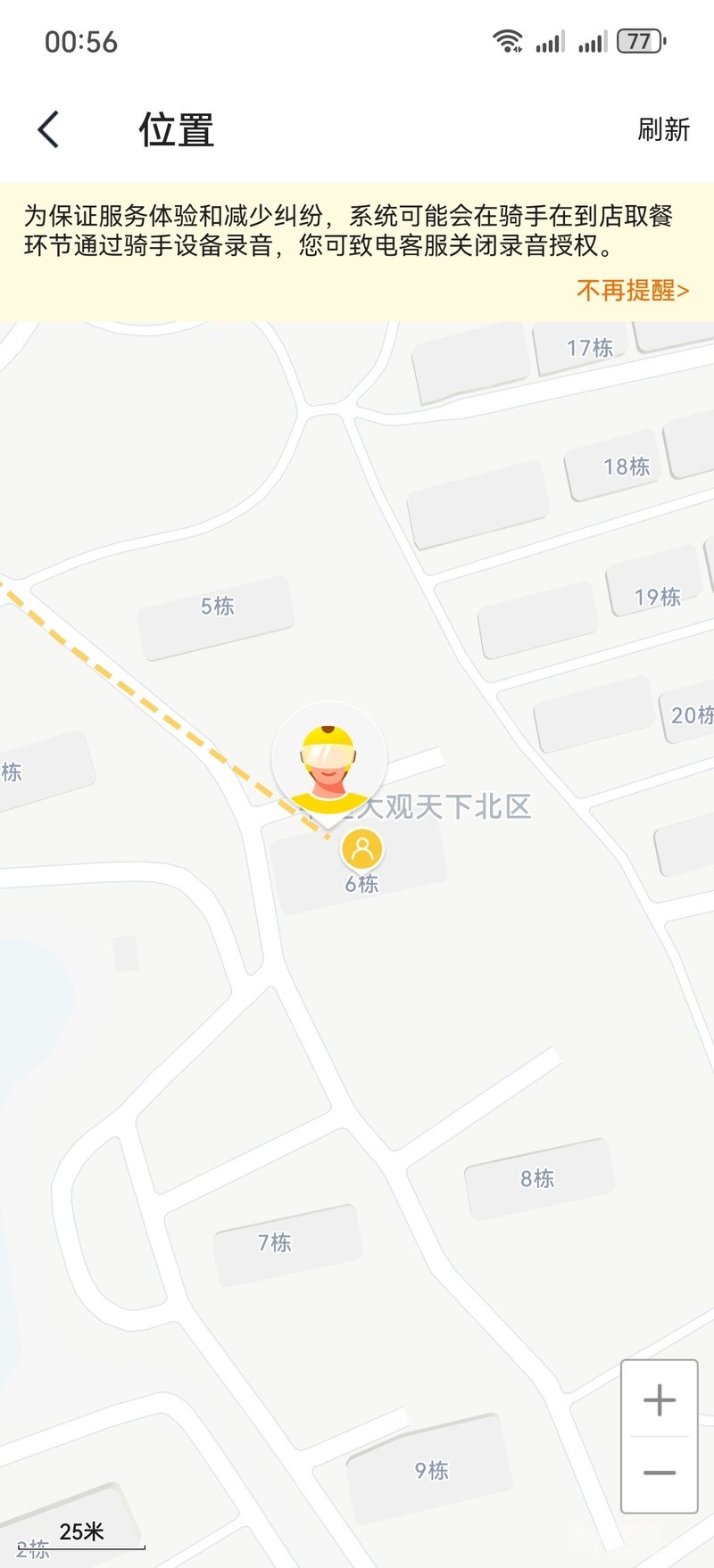Zoom out the map with minus
The height and width of the screenshot is (1568, 714).
(660, 1473)
